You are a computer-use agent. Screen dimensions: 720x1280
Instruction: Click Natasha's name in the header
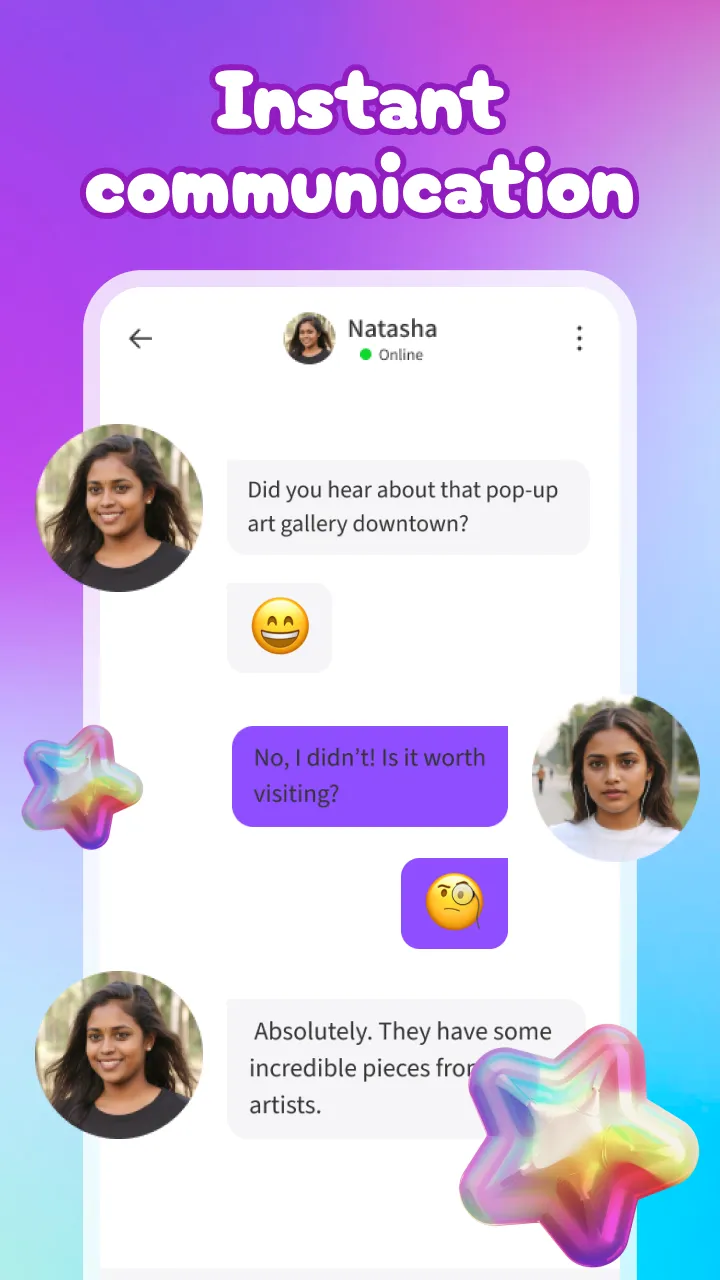(391, 329)
